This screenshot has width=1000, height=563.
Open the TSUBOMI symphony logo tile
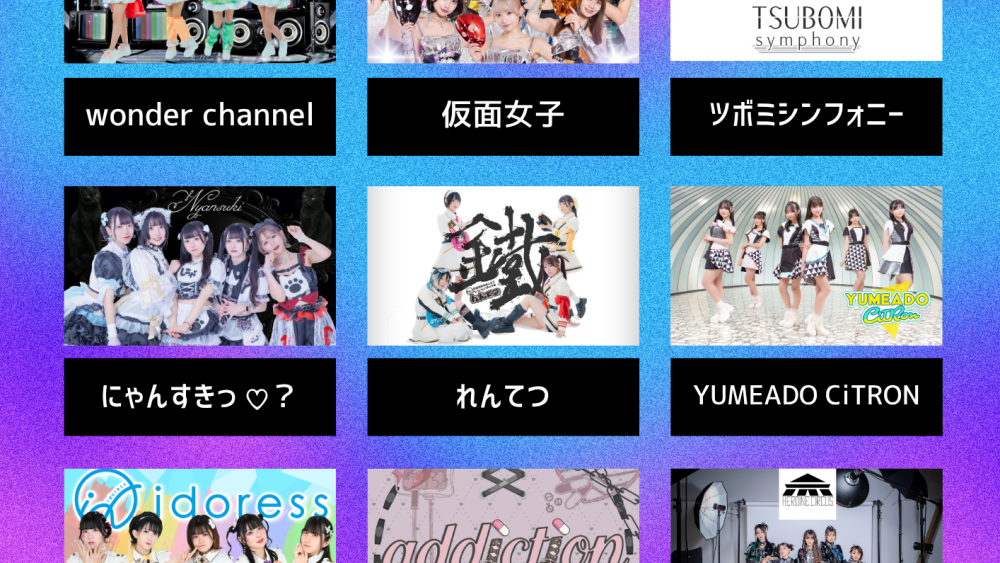(806, 30)
